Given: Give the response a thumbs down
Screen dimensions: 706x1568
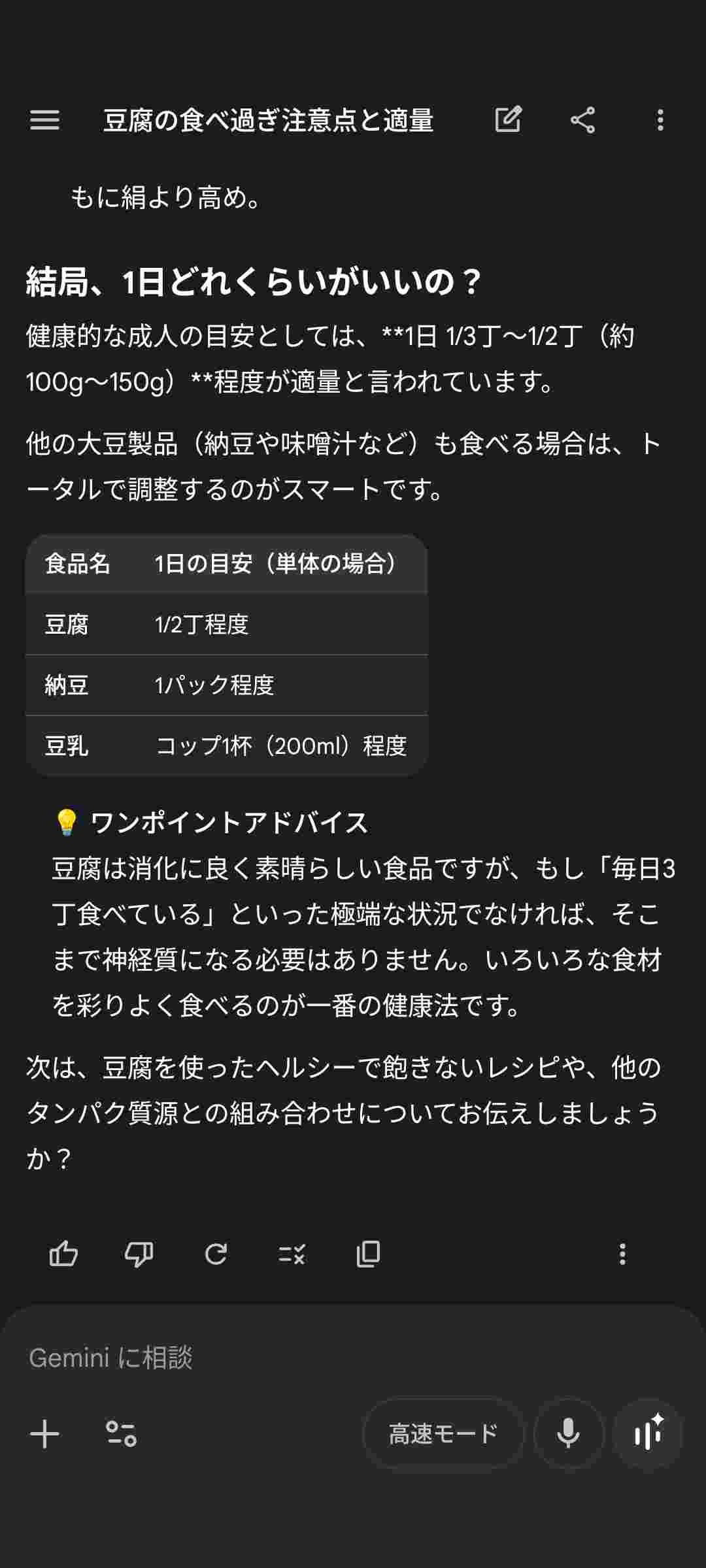Looking at the screenshot, I should click(139, 1254).
